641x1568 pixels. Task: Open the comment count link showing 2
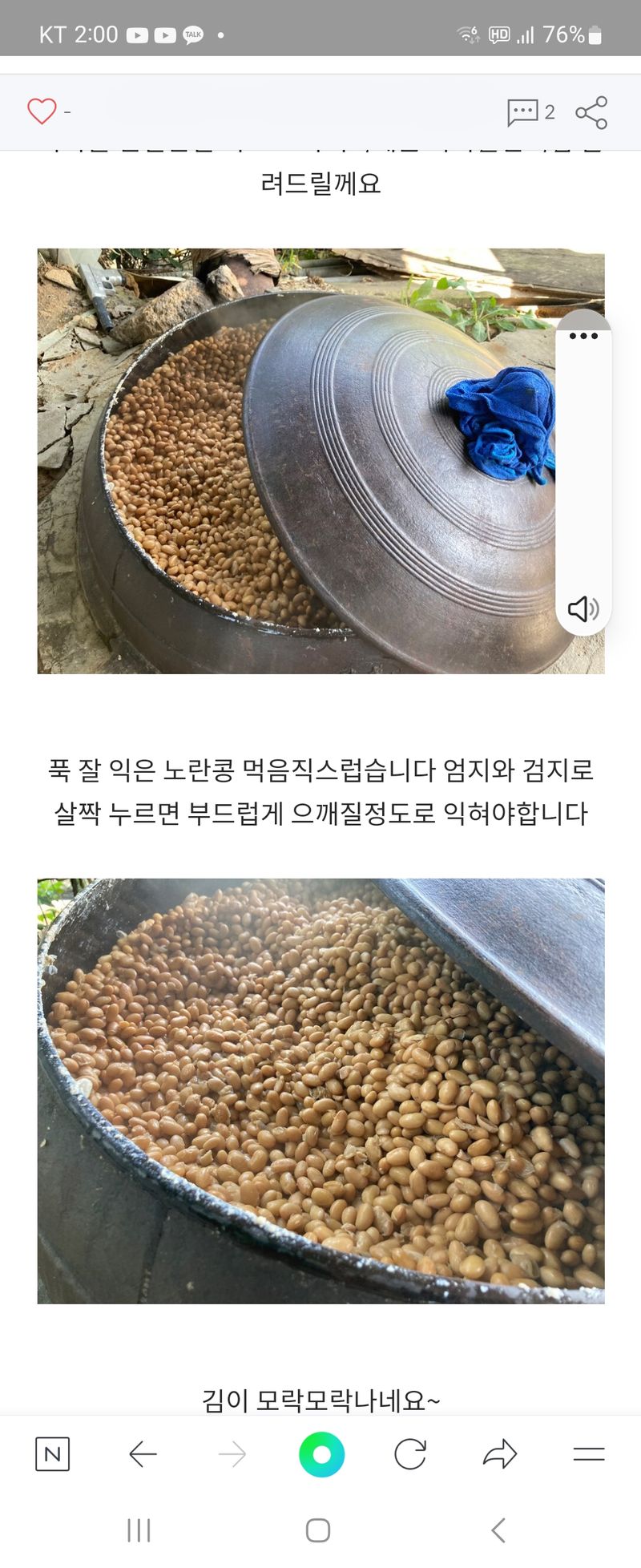pos(548,112)
